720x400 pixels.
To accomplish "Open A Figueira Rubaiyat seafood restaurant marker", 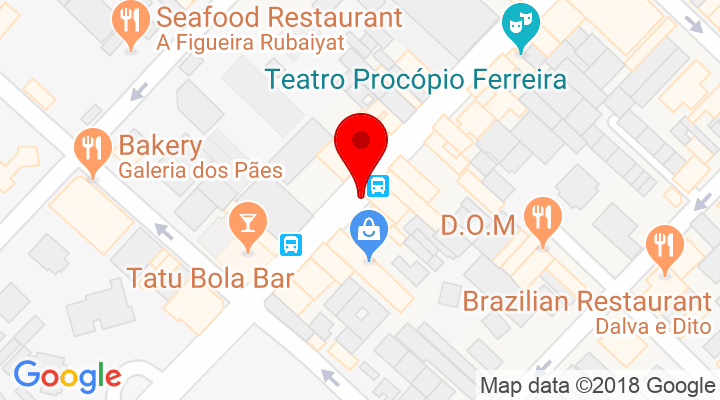I will pos(130,22).
